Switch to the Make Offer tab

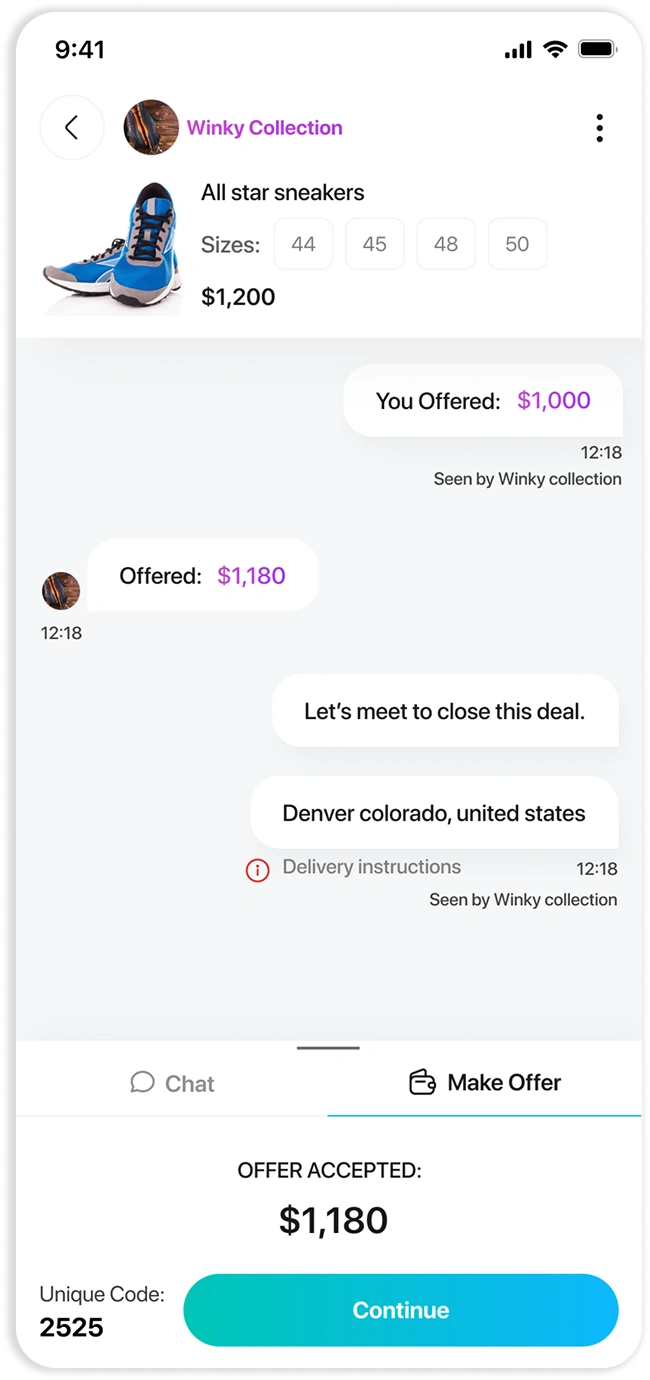click(485, 1082)
